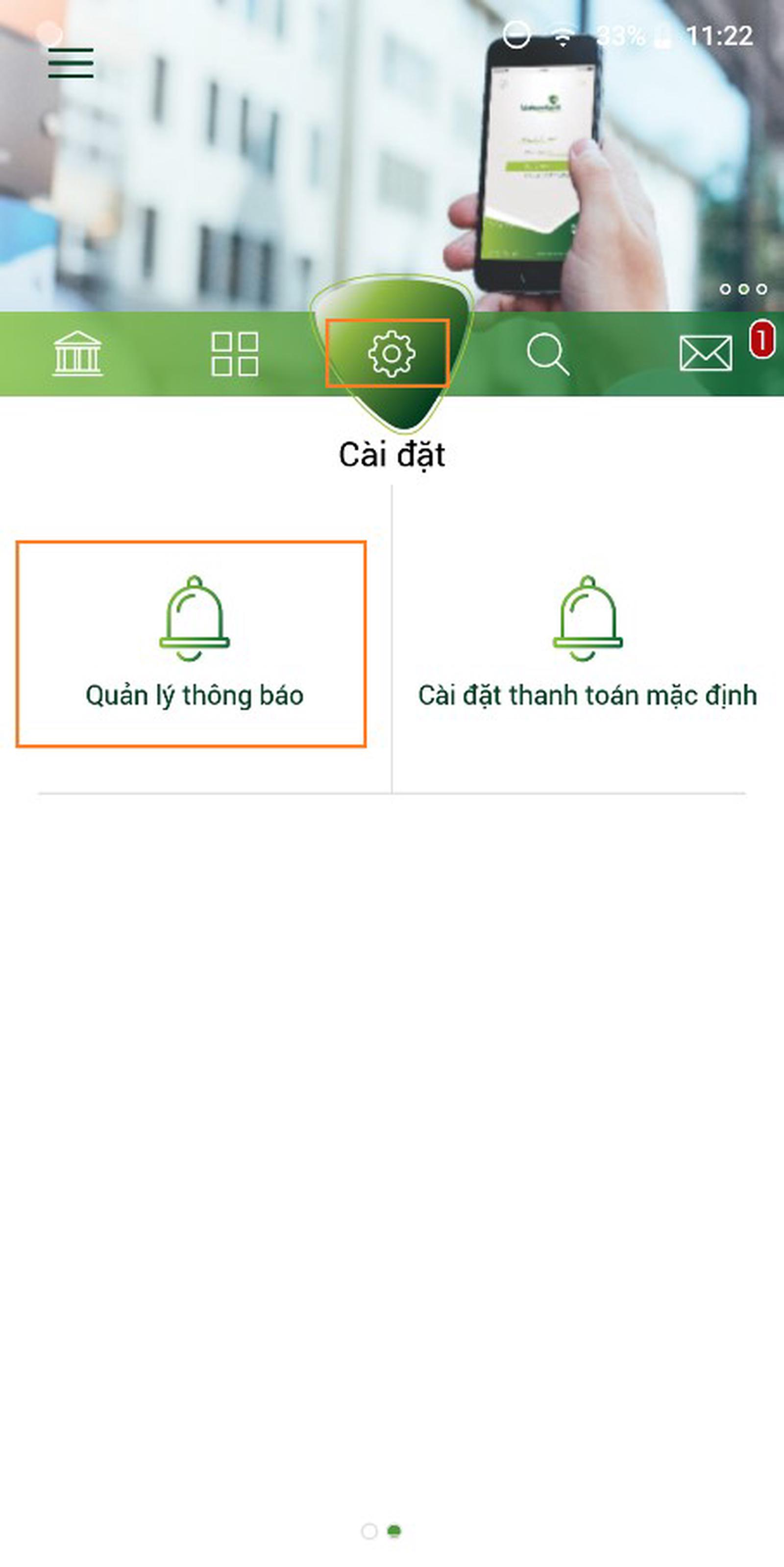Open the mail inbox envelope
The image size is (784, 1567).
point(705,354)
